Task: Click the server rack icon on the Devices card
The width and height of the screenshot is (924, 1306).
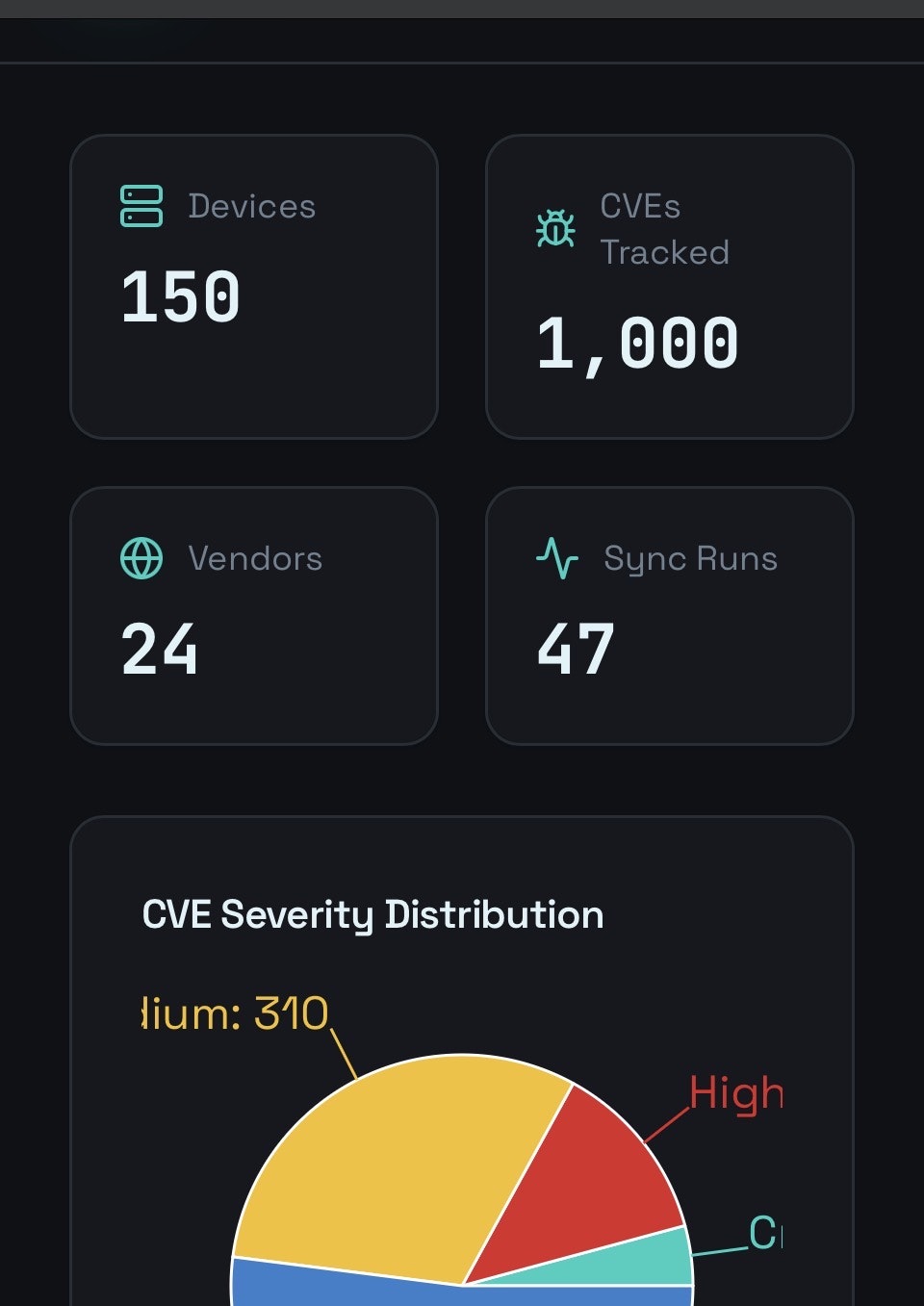Action: tap(141, 207)
